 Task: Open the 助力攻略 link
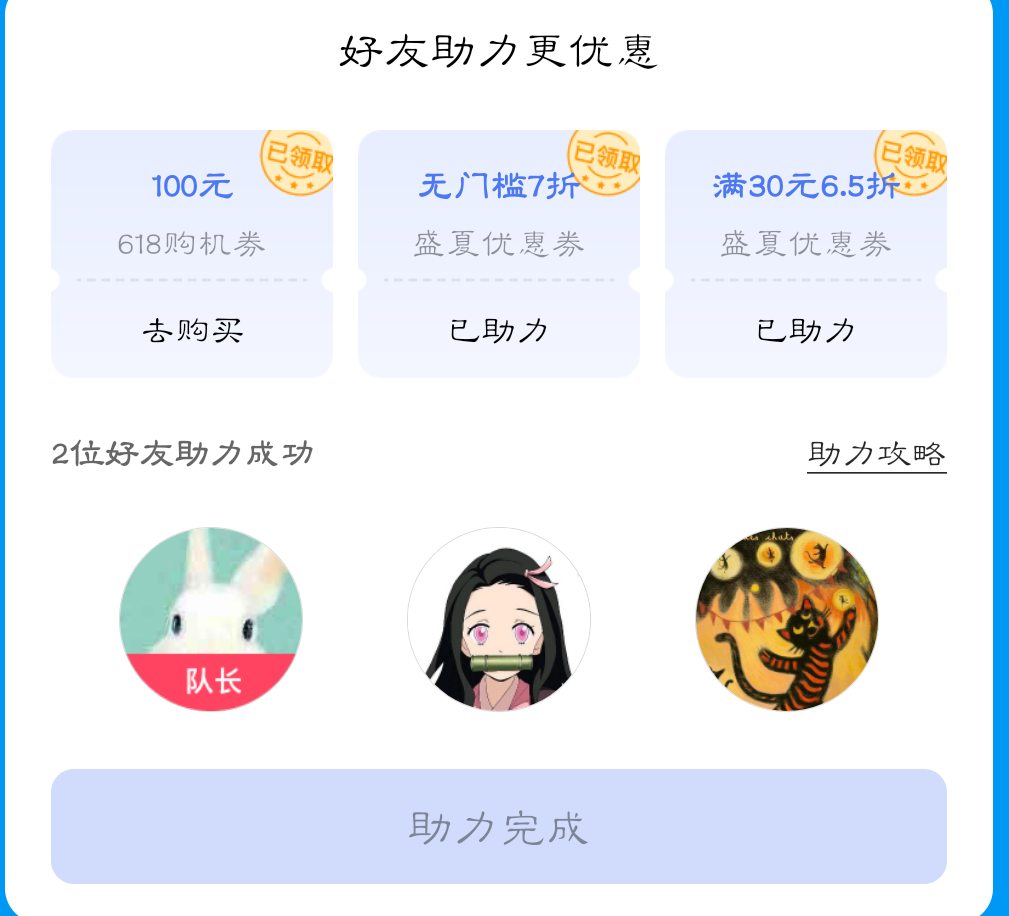(x=876, y=455)
